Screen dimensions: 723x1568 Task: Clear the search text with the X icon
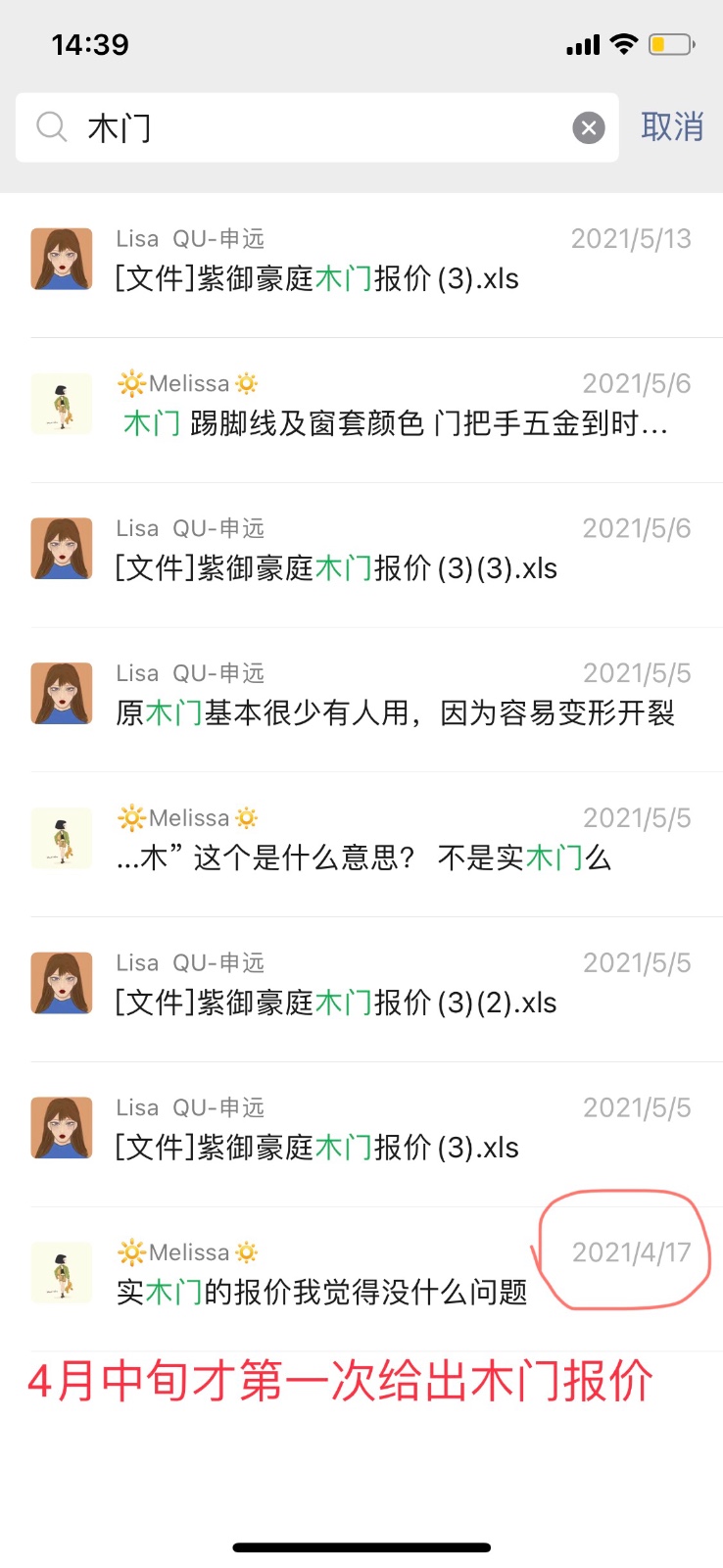click(x=588, y=128)
